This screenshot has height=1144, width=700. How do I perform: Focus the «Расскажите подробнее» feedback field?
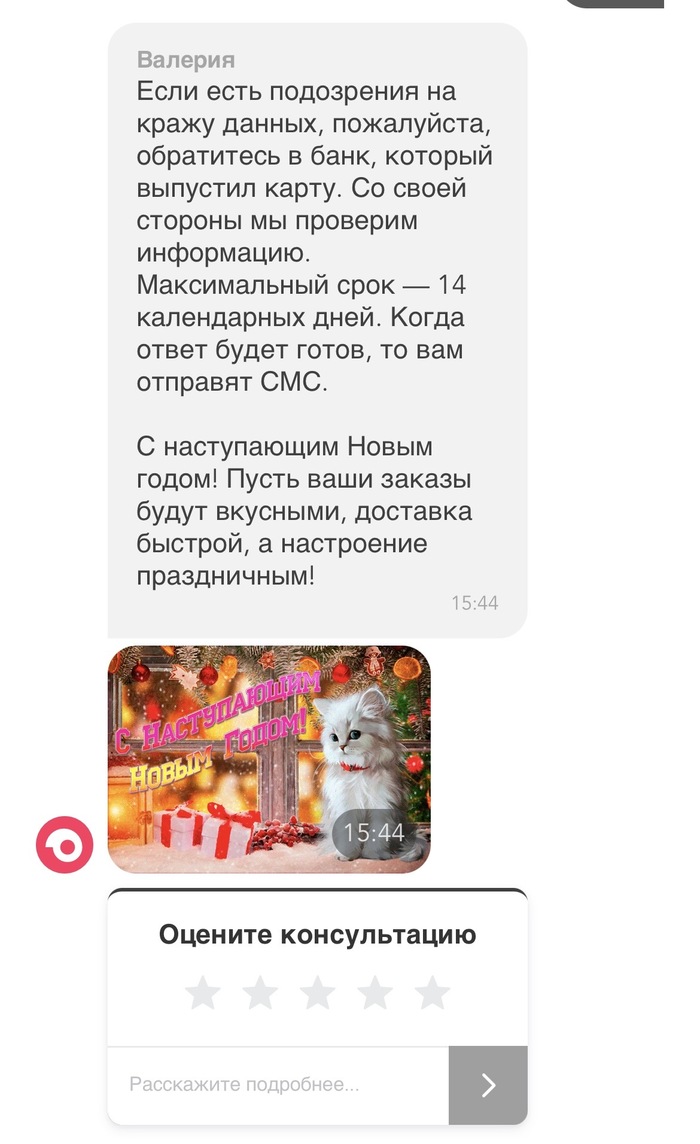[278, 1085]
